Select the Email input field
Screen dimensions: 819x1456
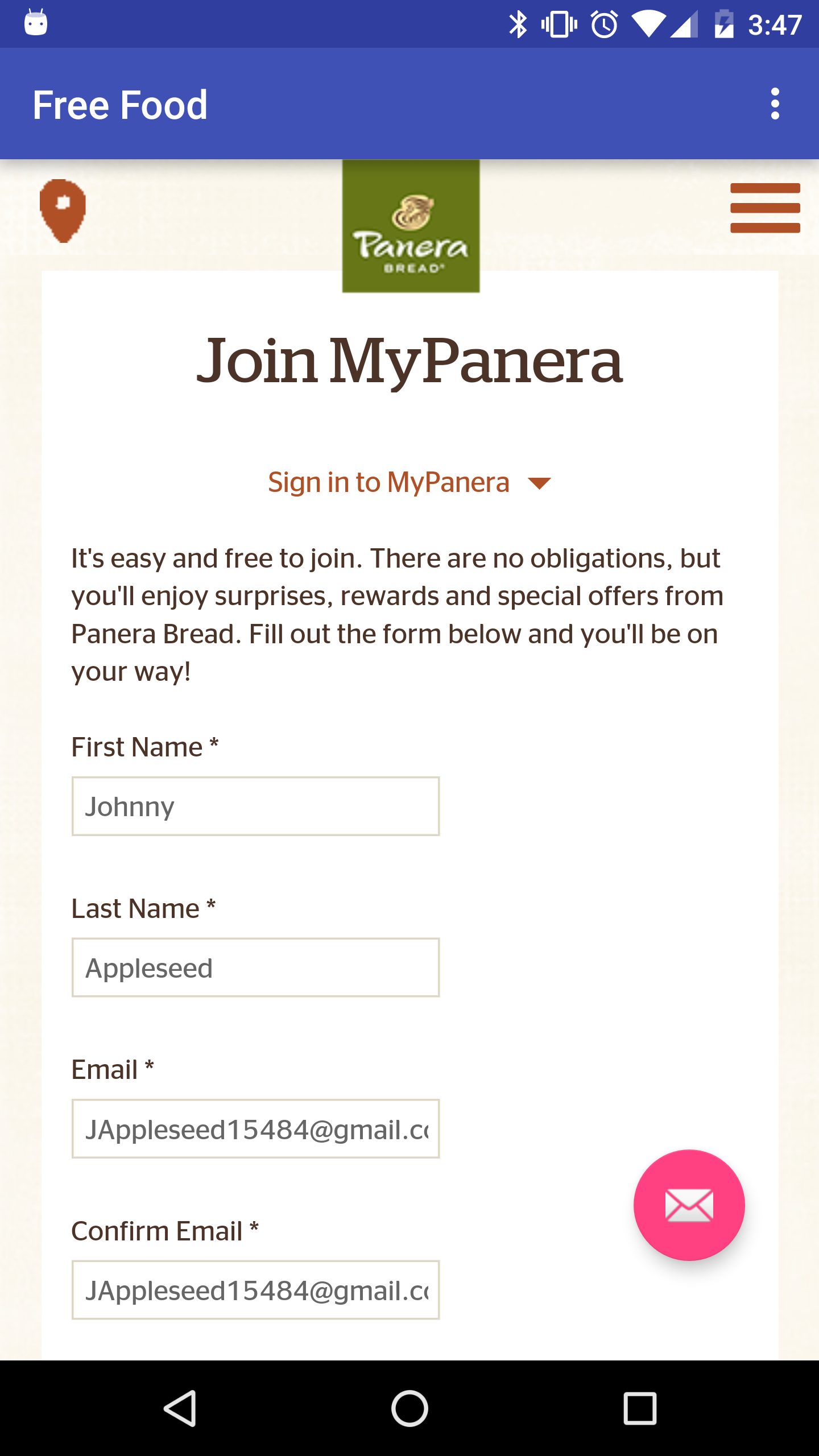255,1129
